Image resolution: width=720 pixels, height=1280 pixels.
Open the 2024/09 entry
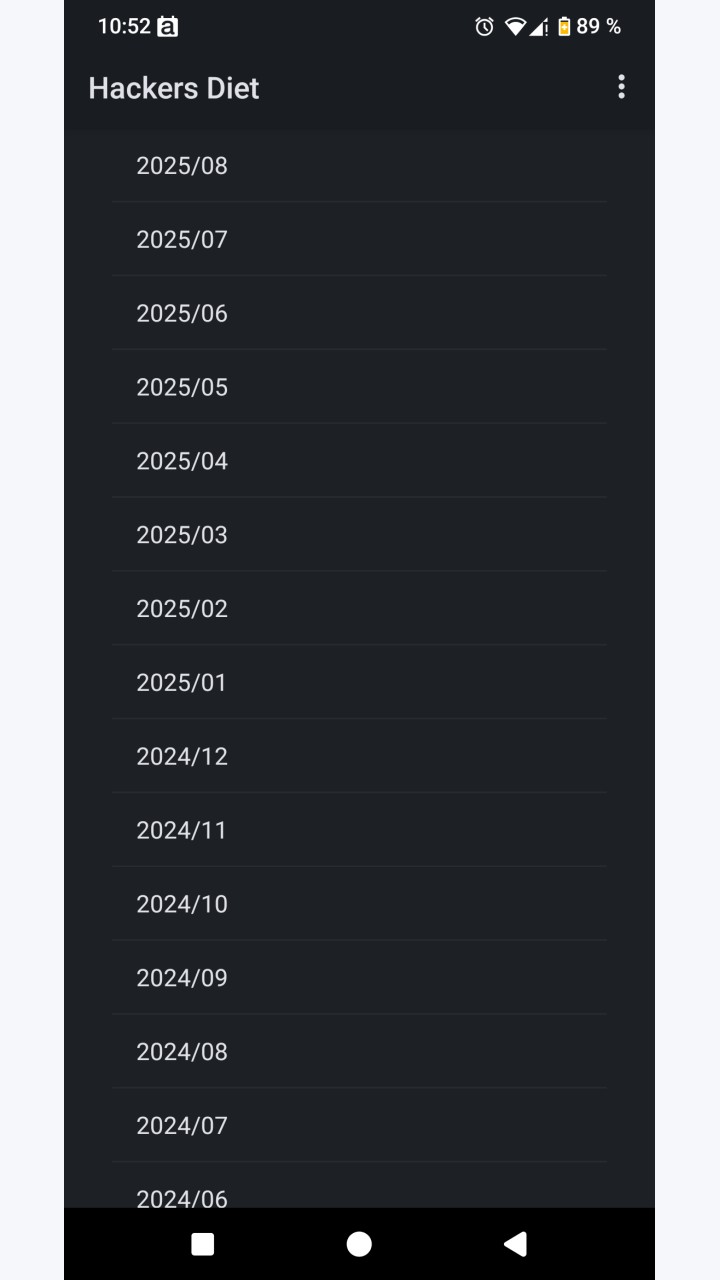point(359,979)
